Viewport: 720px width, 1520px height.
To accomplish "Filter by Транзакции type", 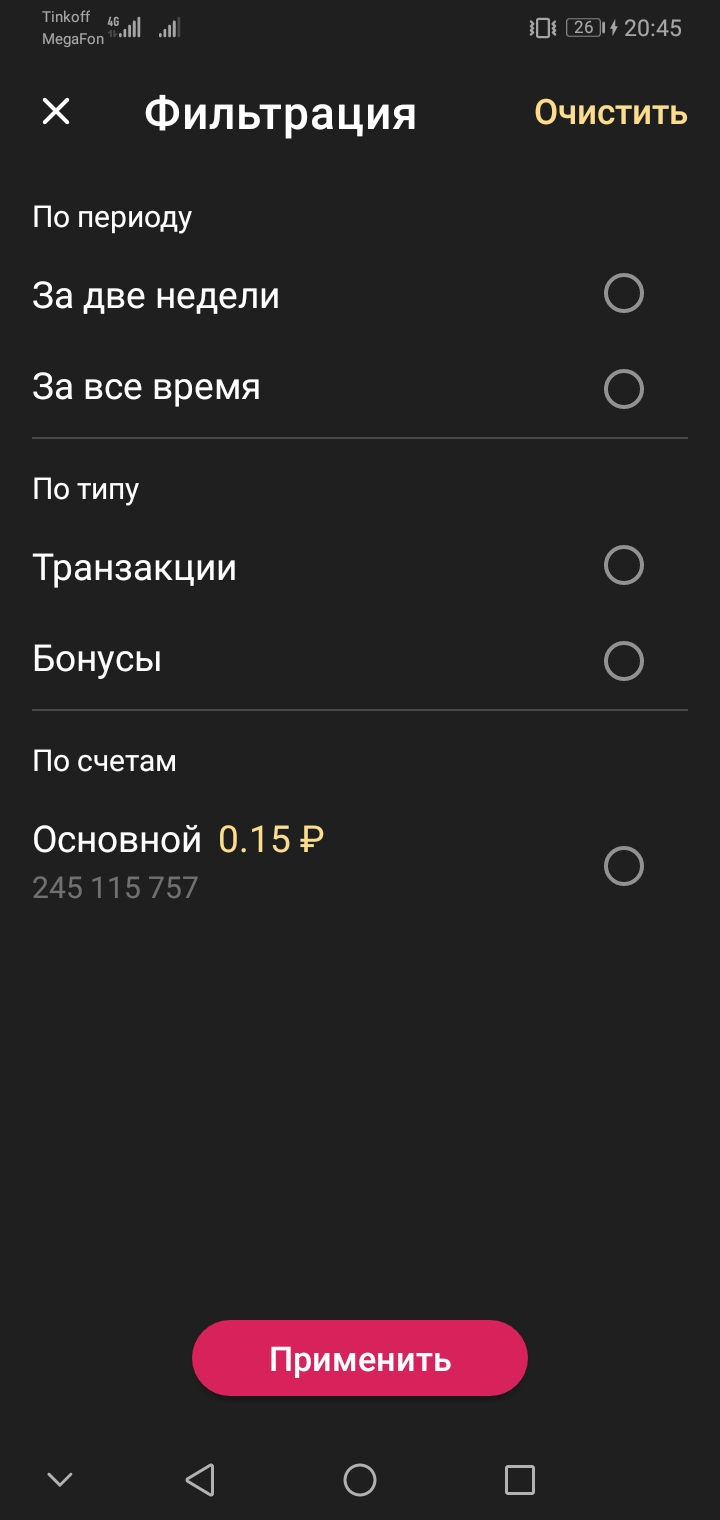I will pyautogui.click(x=623, y=566).
